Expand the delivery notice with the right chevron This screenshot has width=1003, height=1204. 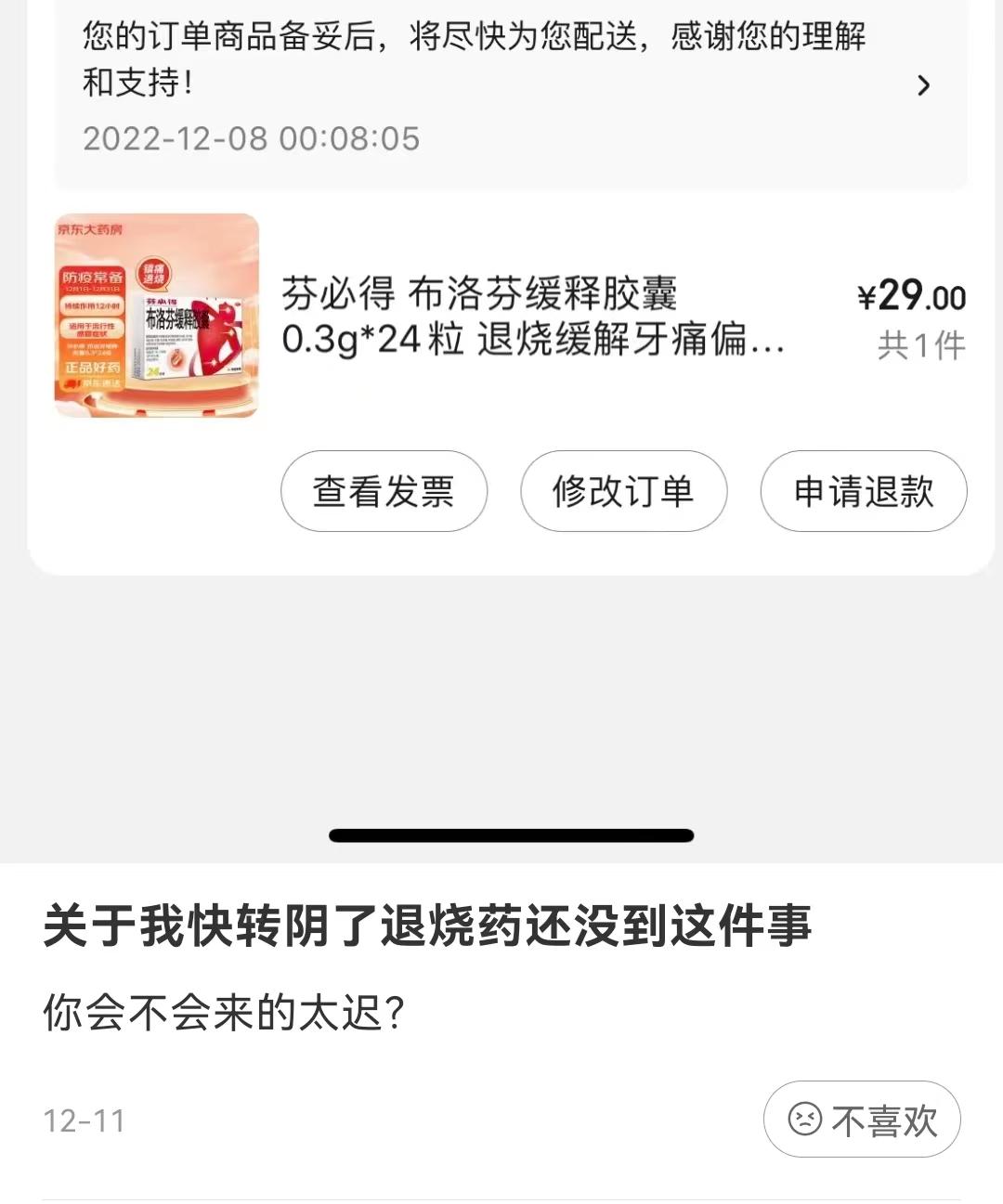924,85
